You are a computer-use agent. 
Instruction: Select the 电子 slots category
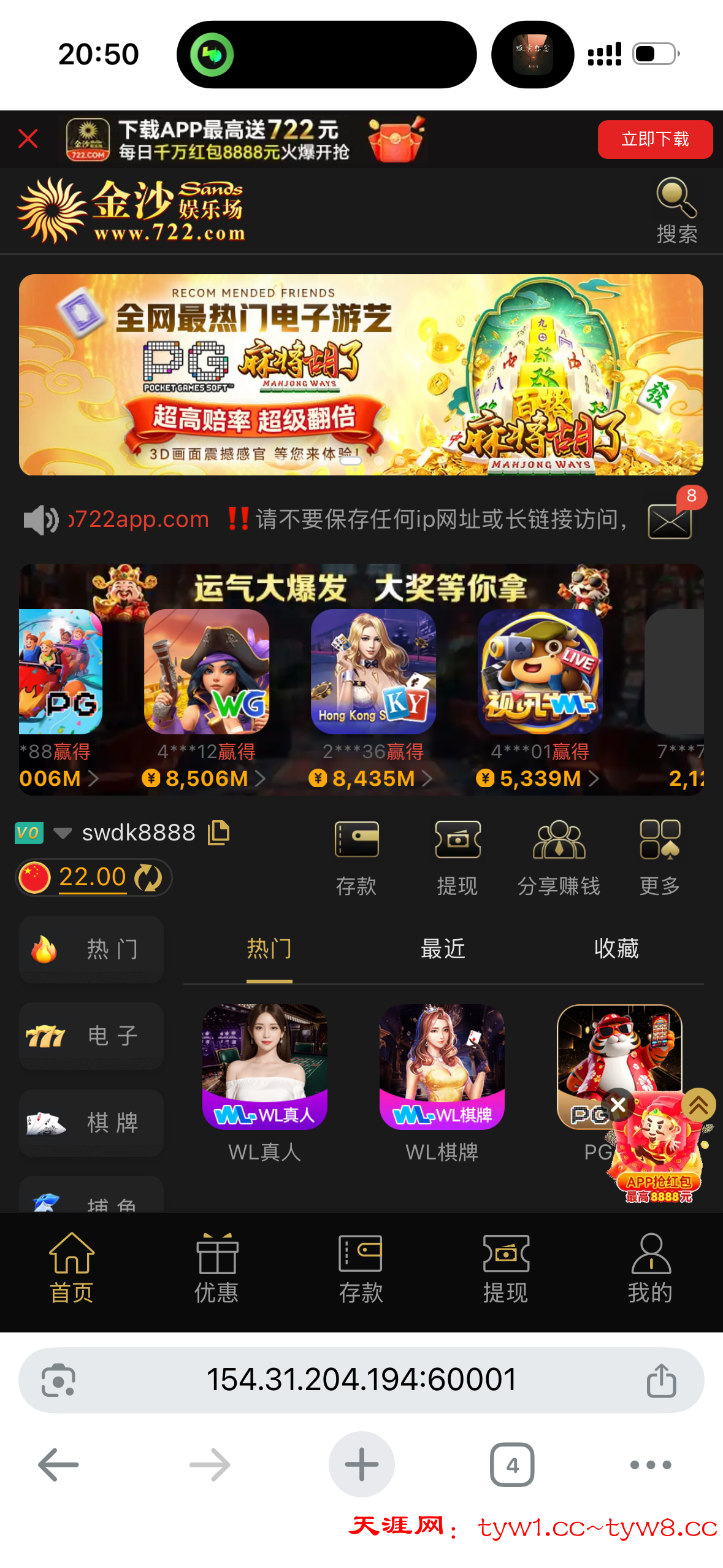91,1036
